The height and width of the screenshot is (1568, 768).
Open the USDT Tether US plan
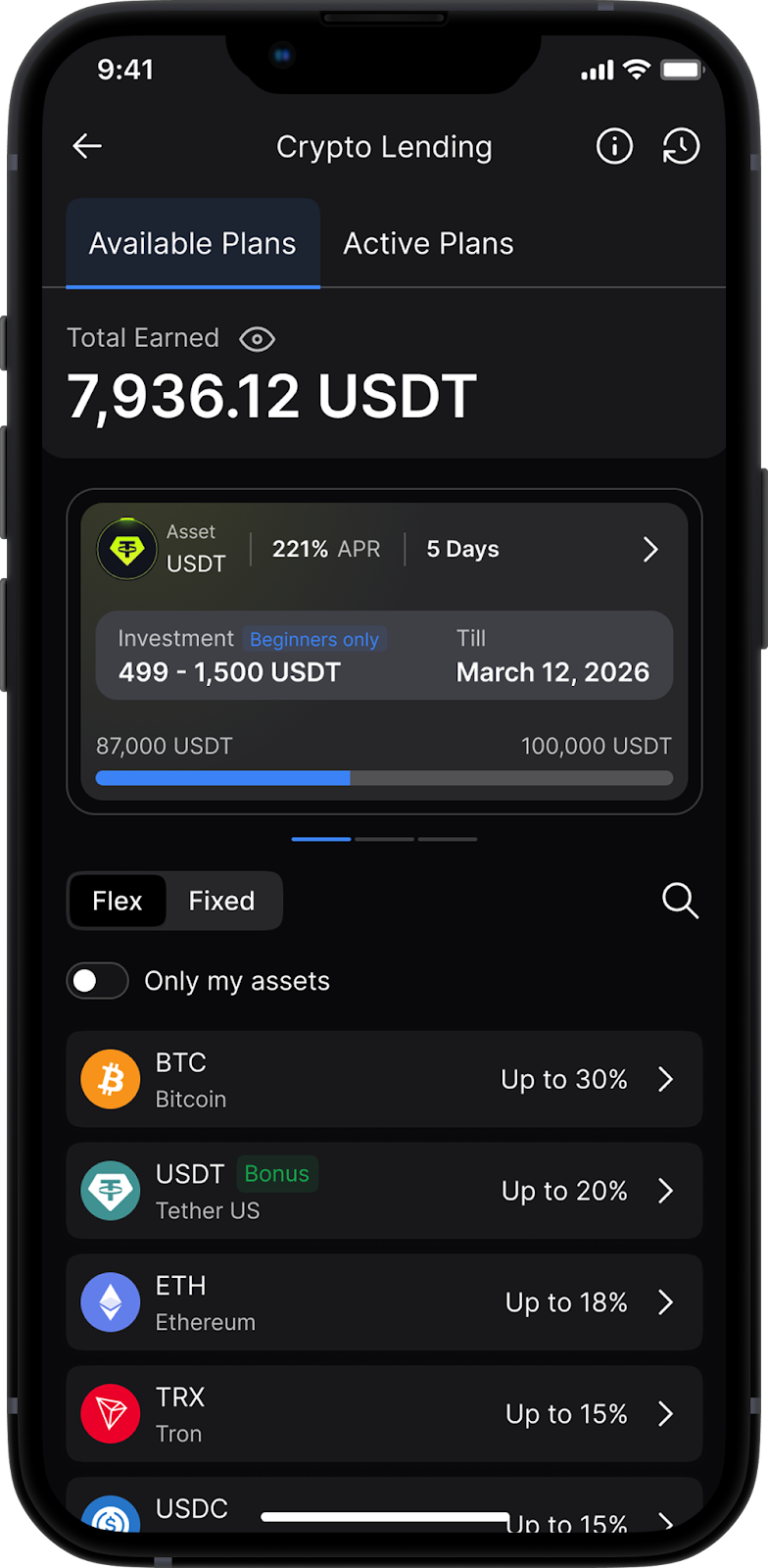pyautogui.click(x=384, y=1191)
